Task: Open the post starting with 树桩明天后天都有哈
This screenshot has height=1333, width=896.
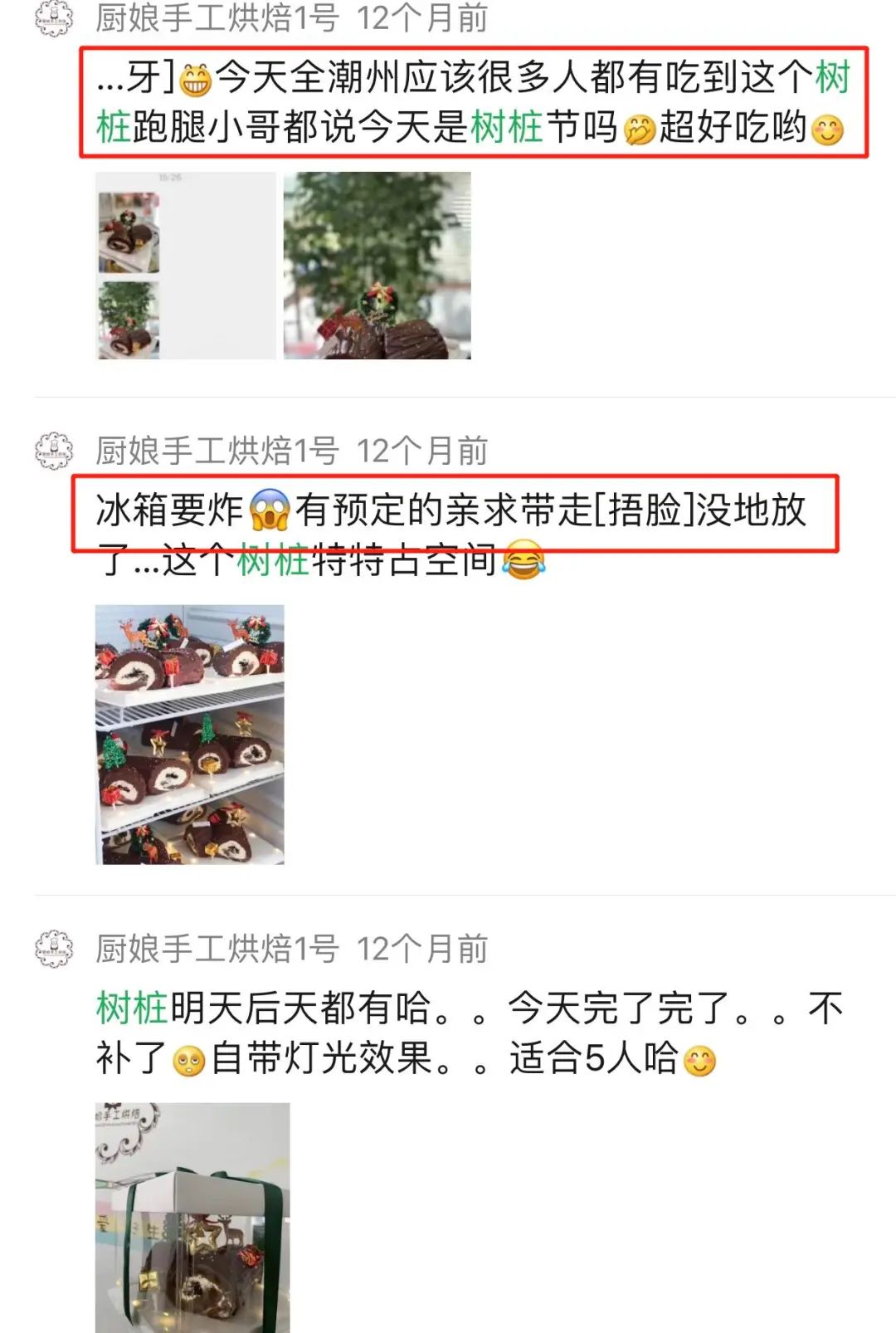Action: click(469, 1033)
